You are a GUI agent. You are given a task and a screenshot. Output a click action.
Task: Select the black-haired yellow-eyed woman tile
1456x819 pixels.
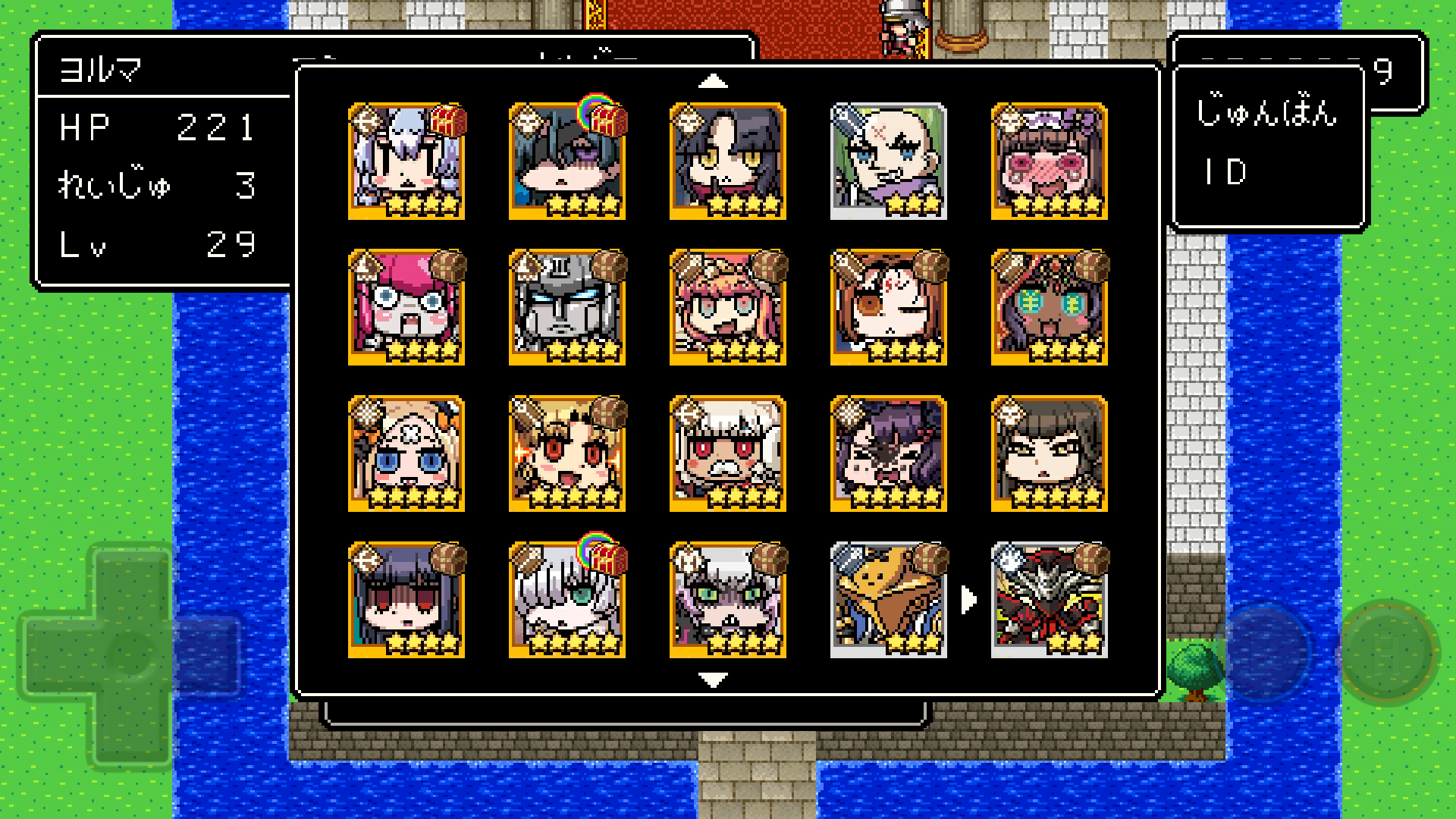(x=727, y=162)
